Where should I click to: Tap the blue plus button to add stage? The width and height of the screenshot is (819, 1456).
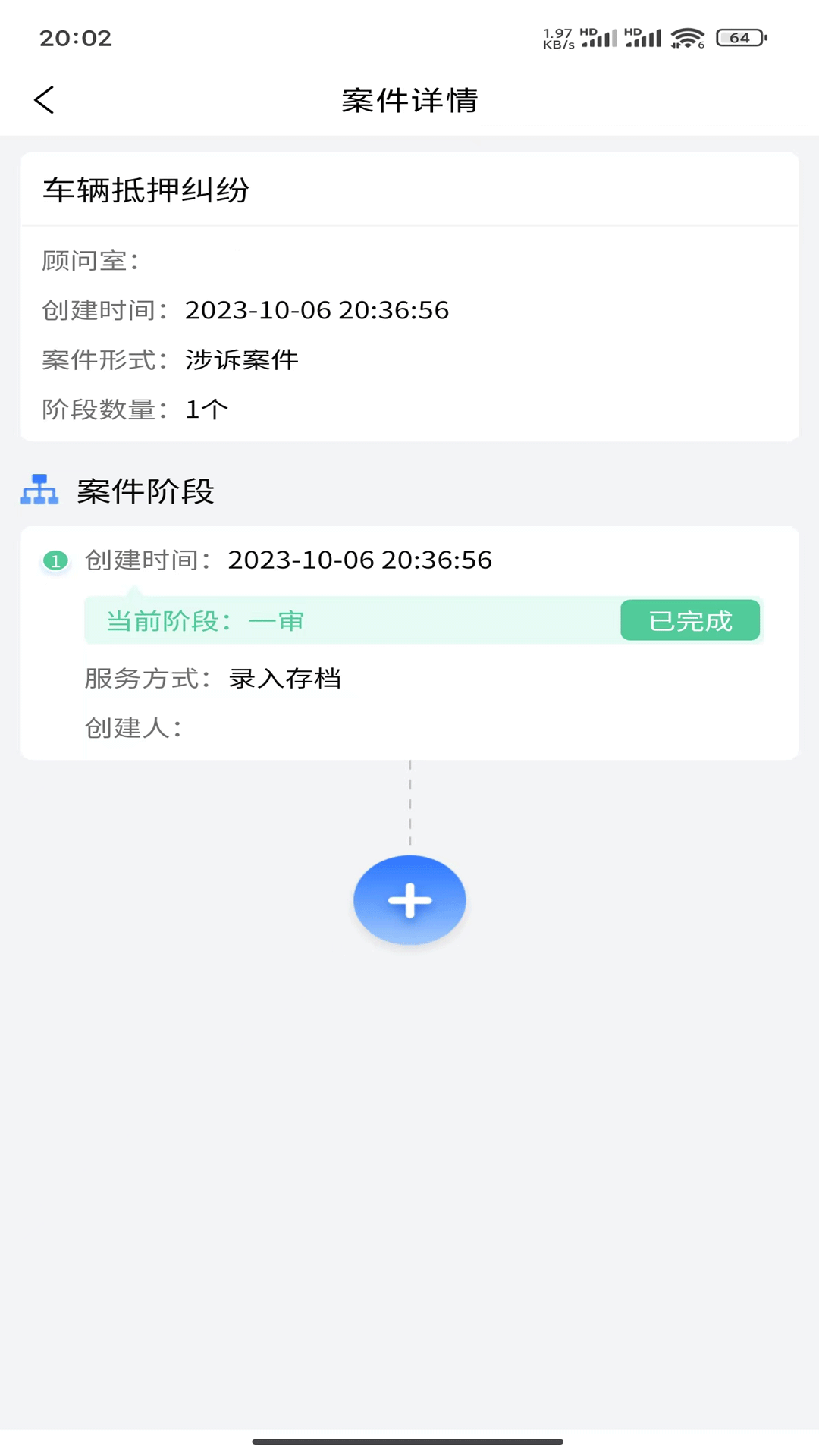[x=409, y=900]
